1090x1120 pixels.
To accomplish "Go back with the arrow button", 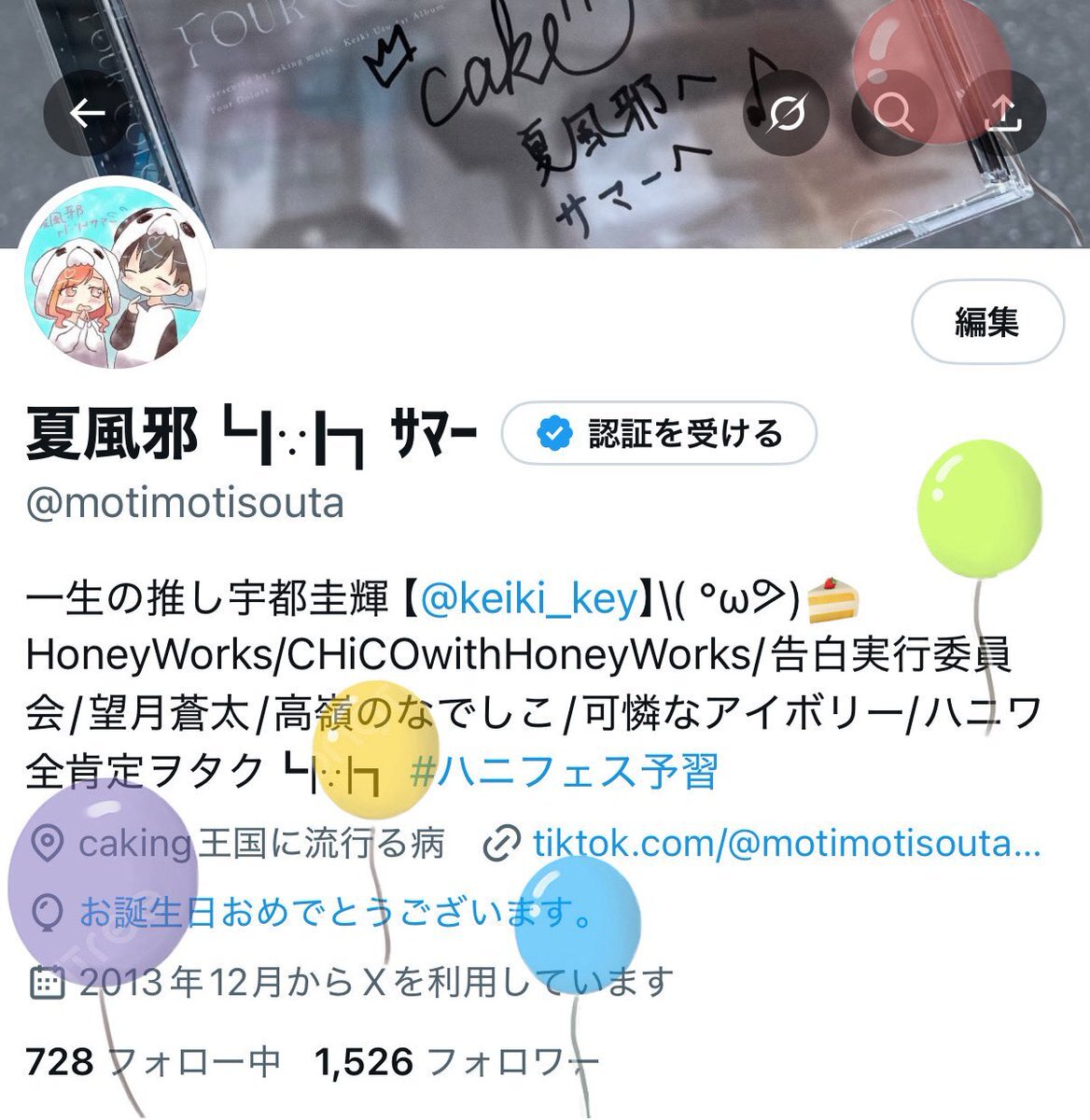I will (87, 114).
